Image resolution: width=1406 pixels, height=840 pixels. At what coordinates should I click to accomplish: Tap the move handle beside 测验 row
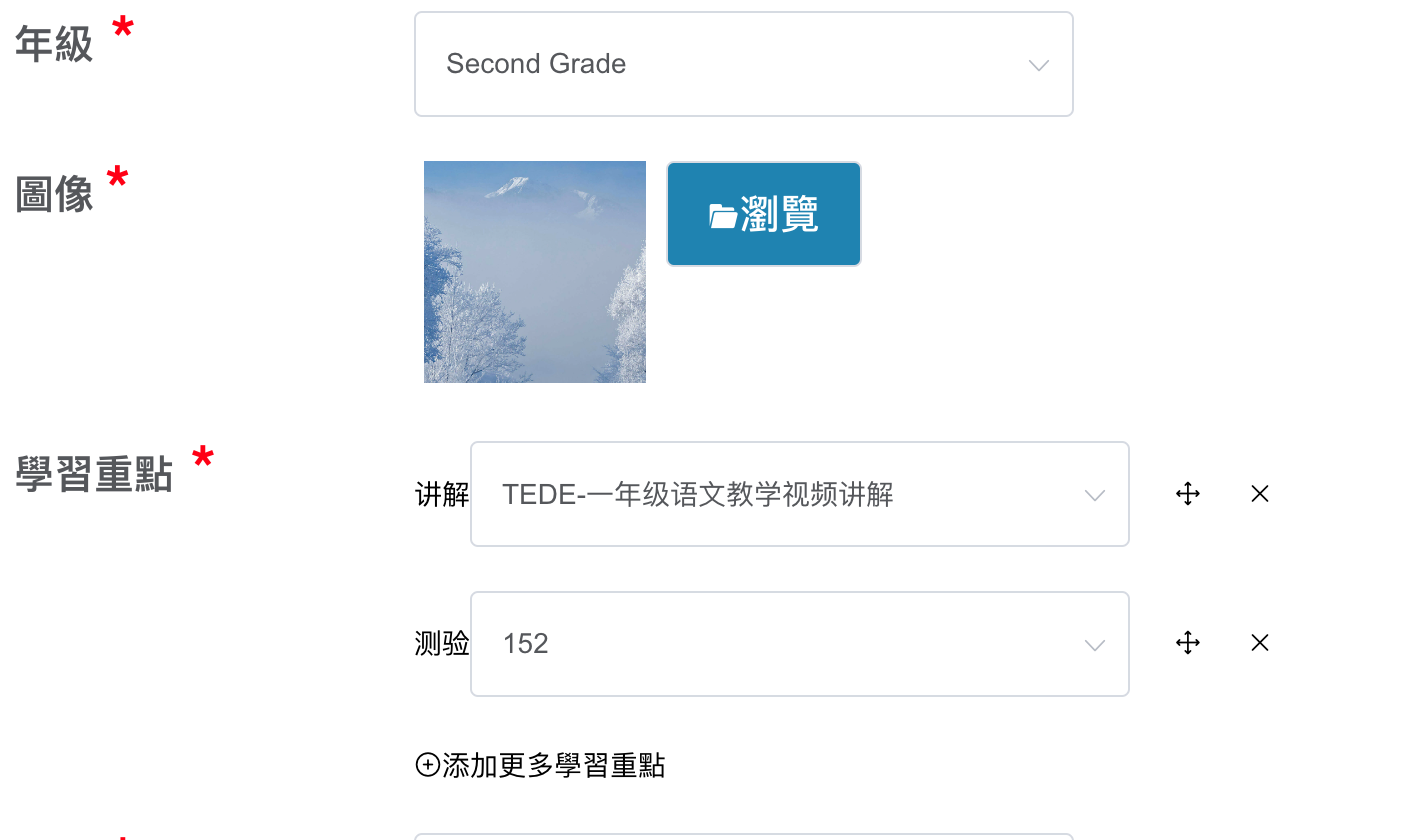tap(1188, 643)
